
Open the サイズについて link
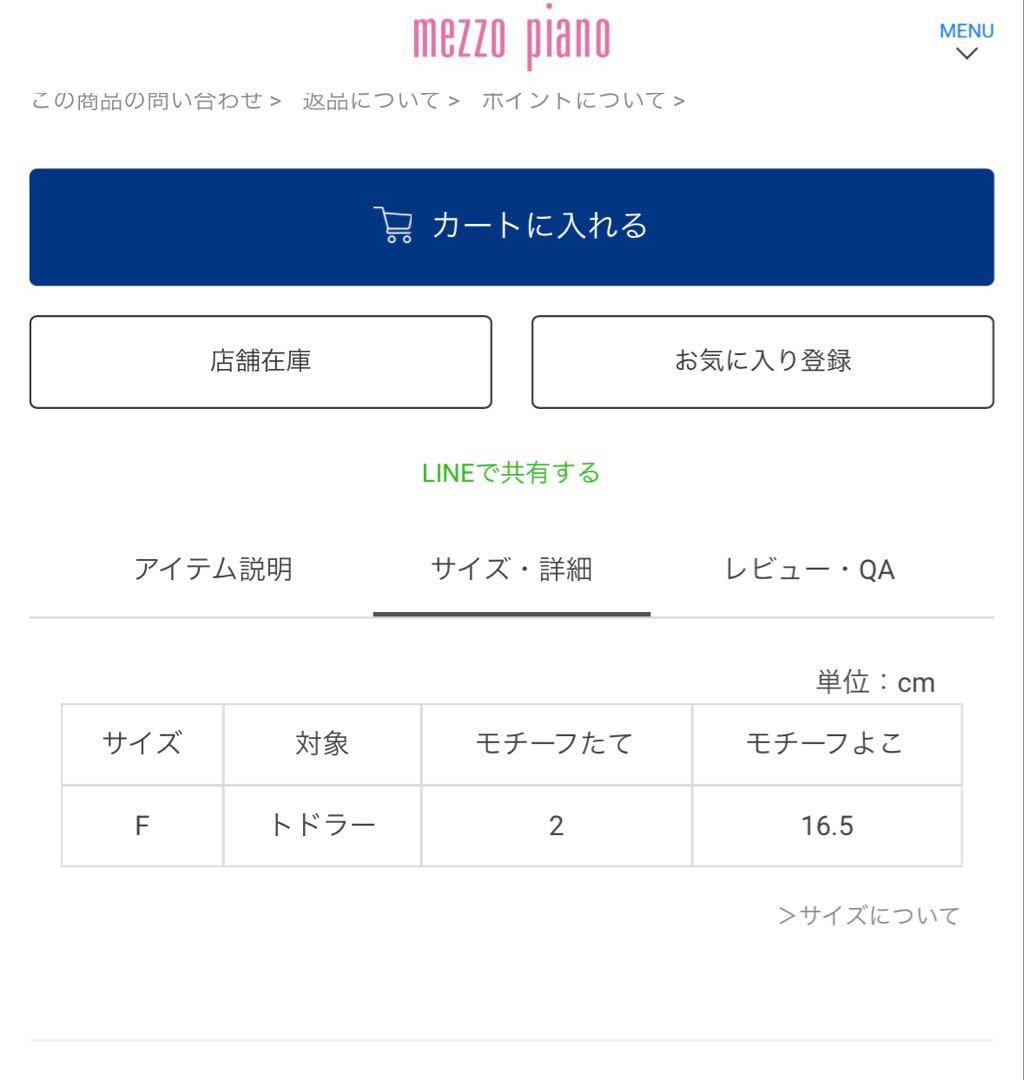point(868,915)
